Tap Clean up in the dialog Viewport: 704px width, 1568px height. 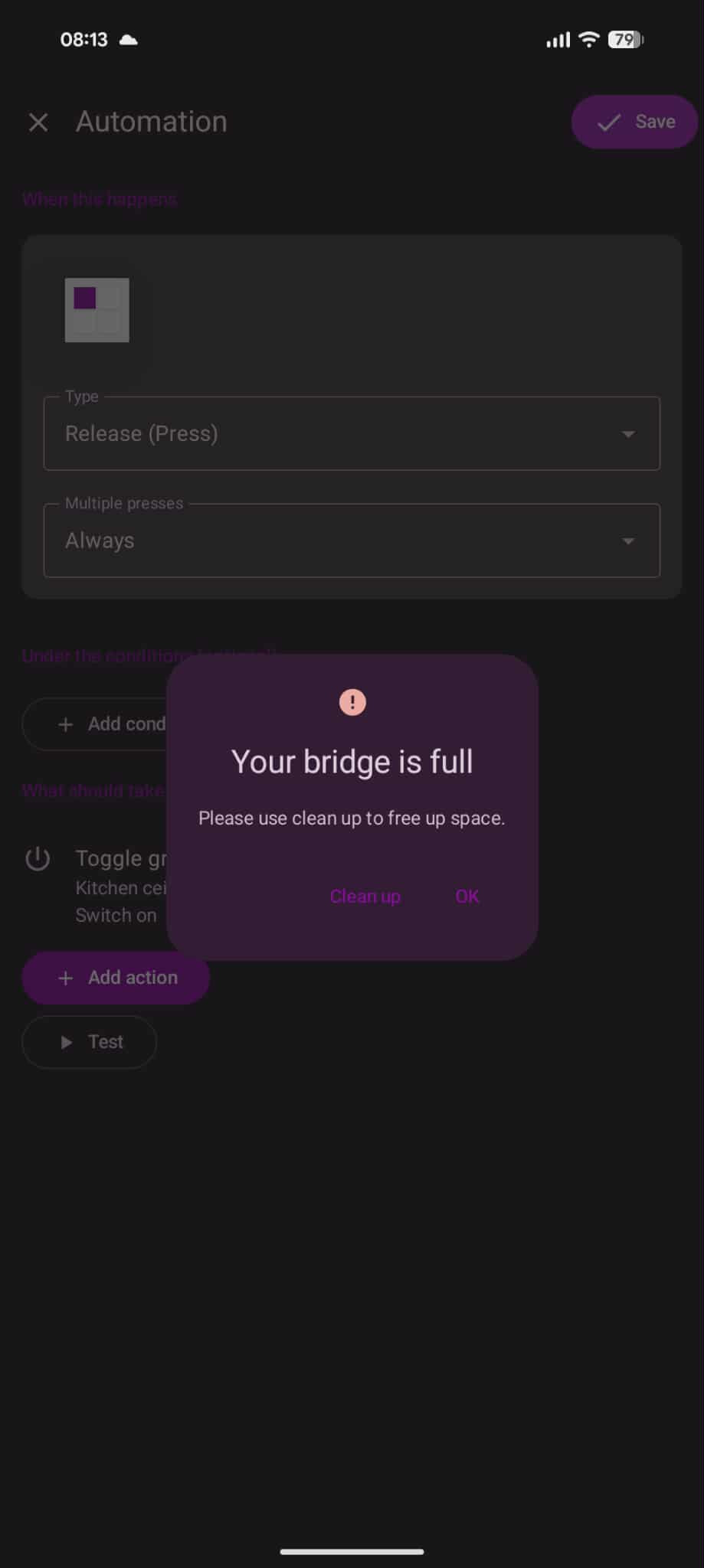(x=365, y=896)
